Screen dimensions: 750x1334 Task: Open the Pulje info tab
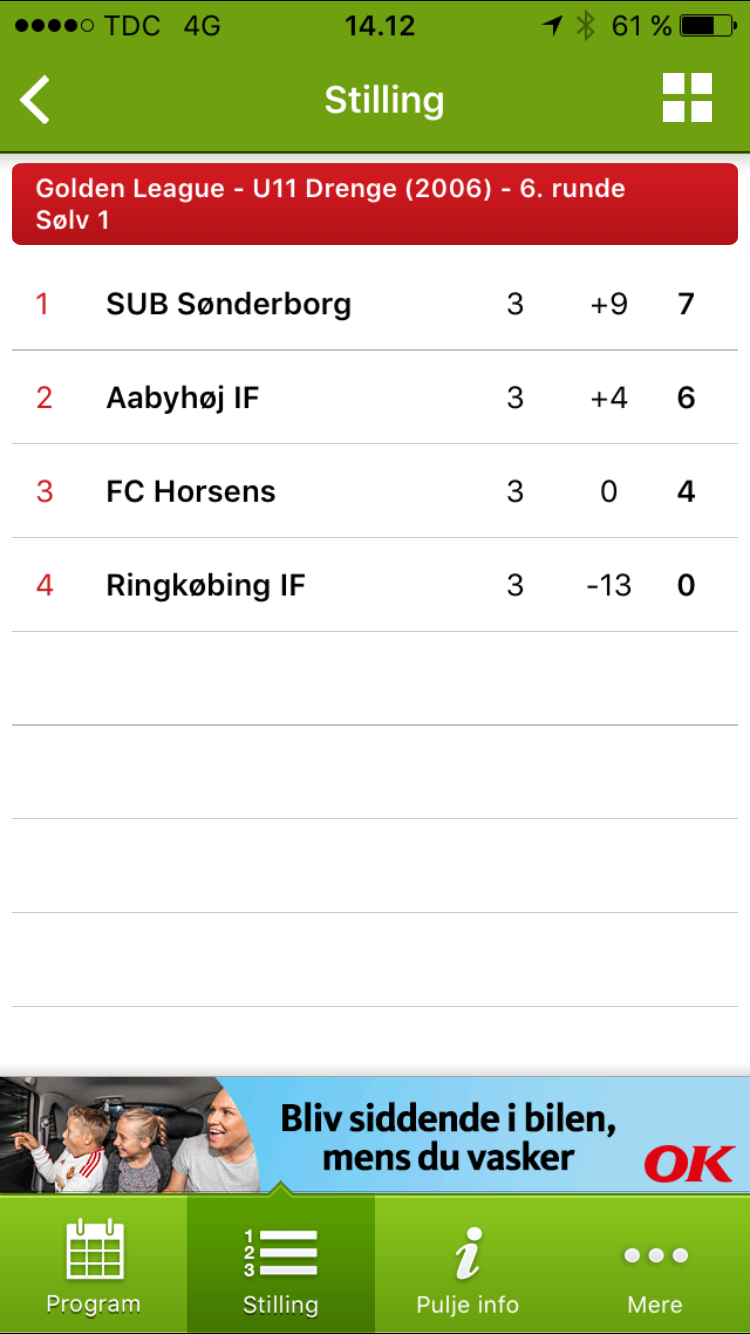coord(468,1265)
